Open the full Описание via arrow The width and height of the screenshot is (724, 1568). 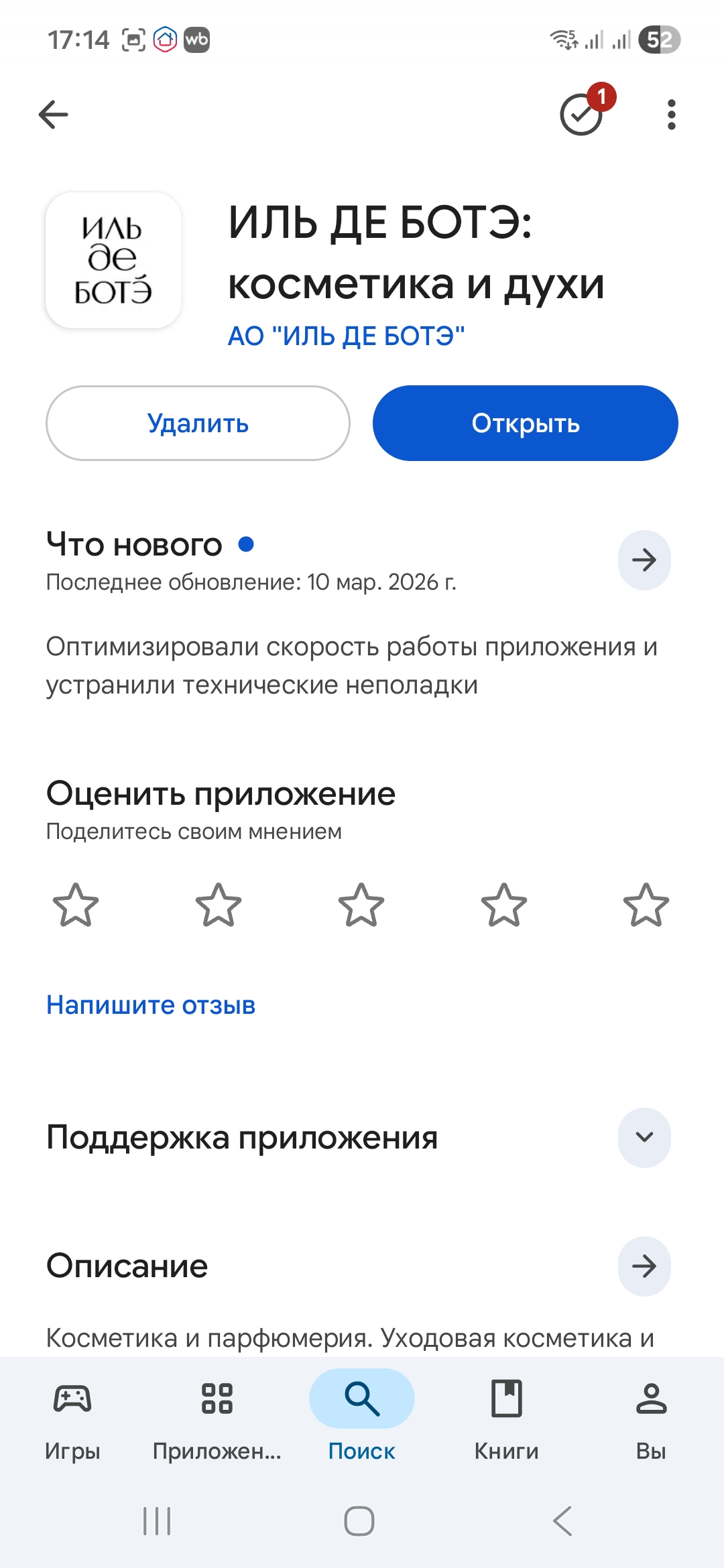pyautogui.click(x=644, y=1266)
